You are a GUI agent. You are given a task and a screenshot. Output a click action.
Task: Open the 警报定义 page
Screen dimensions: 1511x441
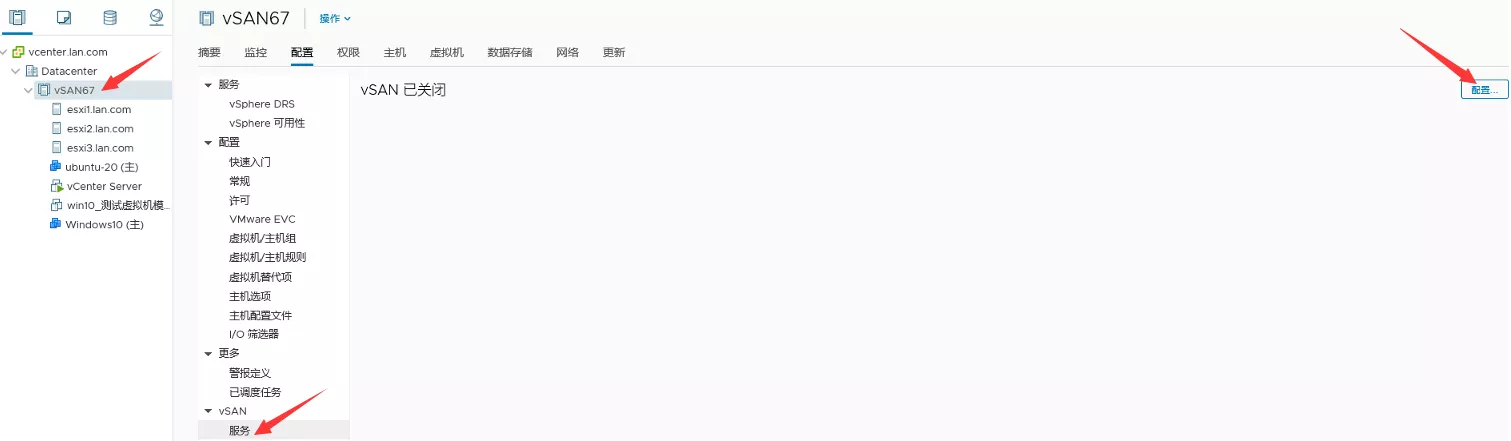(249, 373)
